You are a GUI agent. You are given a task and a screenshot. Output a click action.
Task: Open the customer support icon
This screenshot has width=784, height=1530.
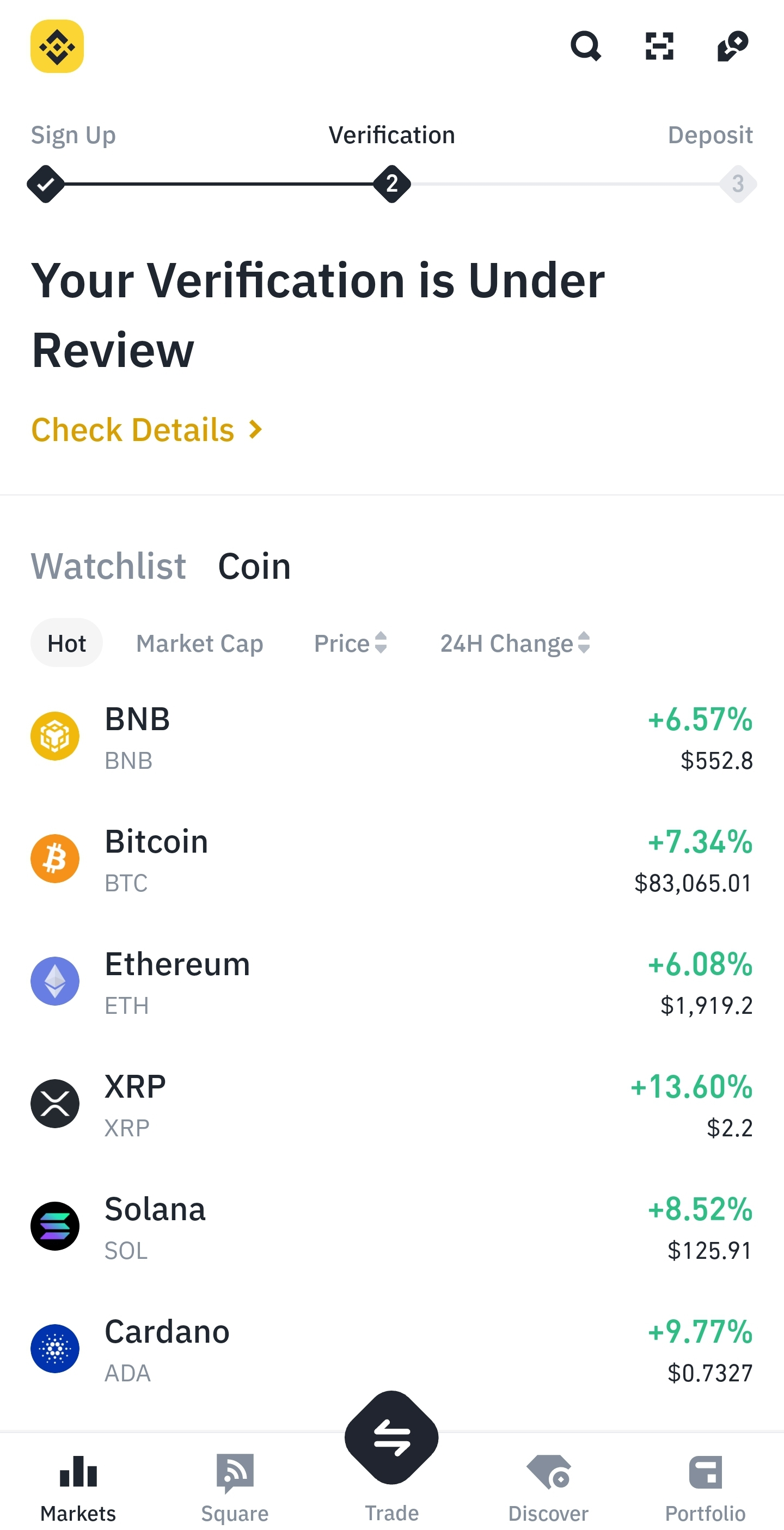pos(732,46)
